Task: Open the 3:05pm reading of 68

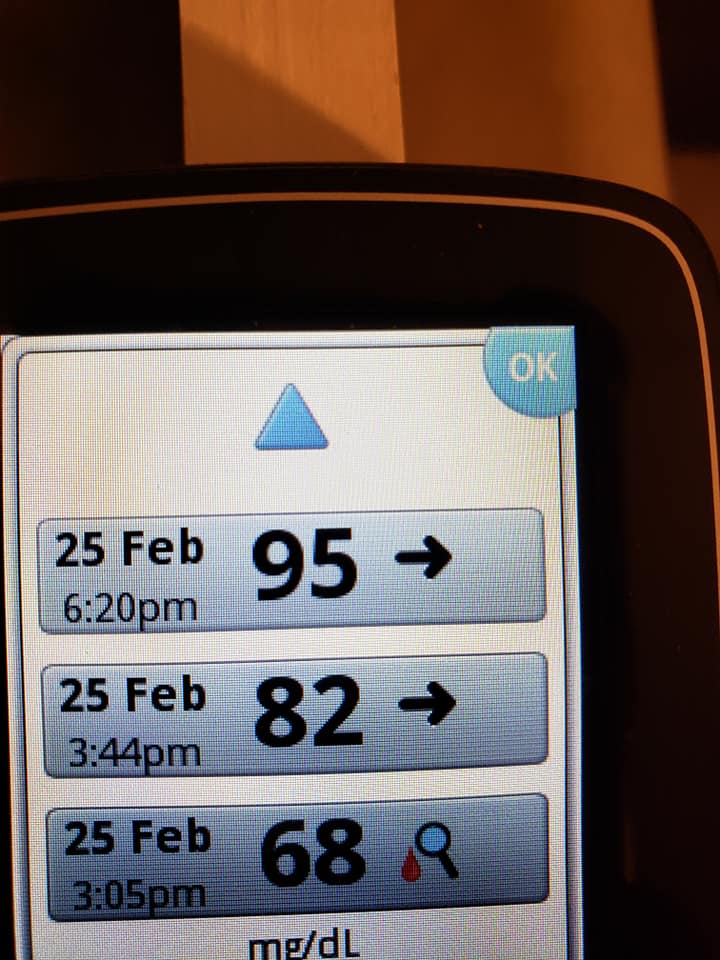Action: [x=296, y=855]
